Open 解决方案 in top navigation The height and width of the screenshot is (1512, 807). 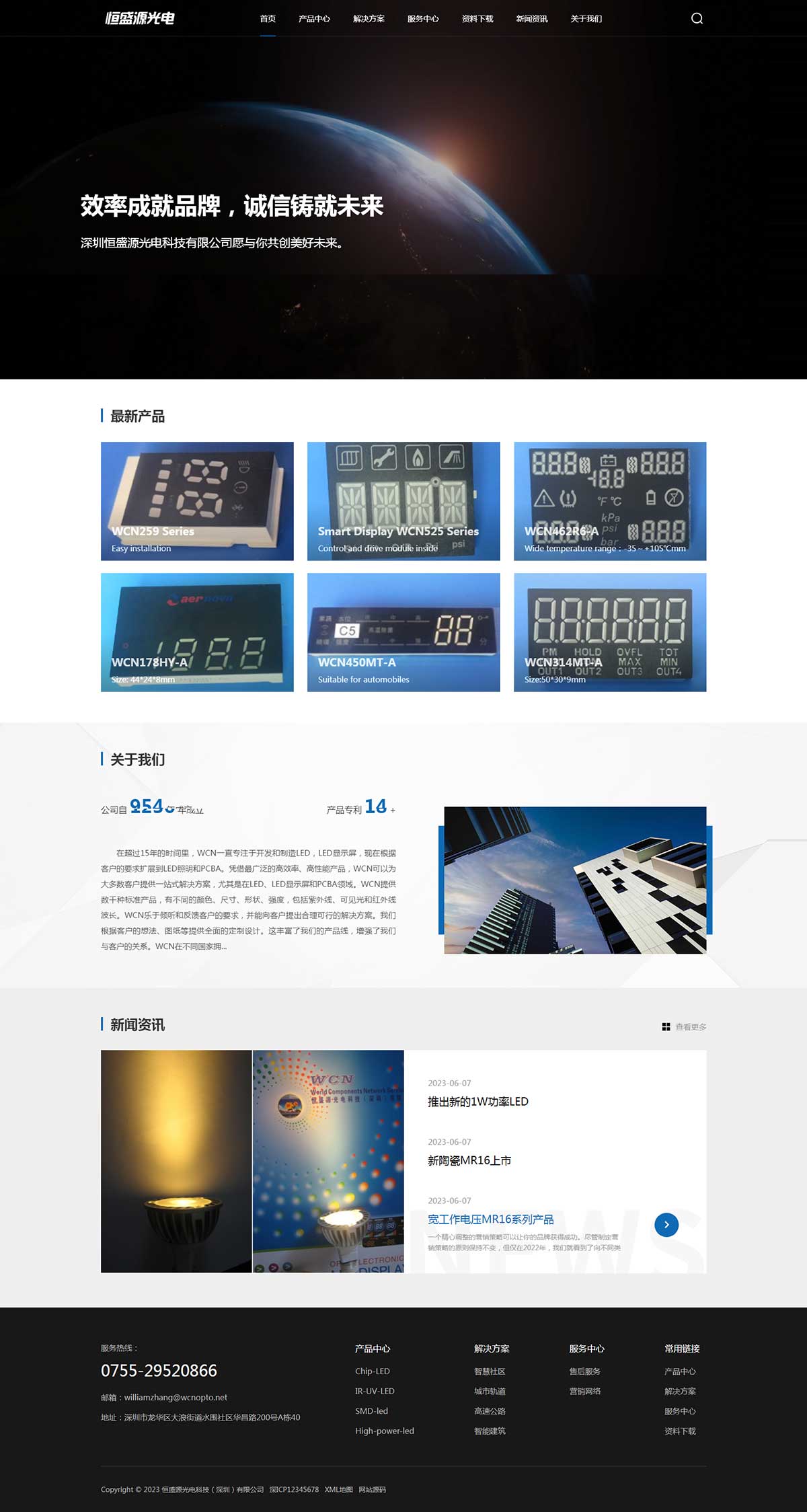369,19
